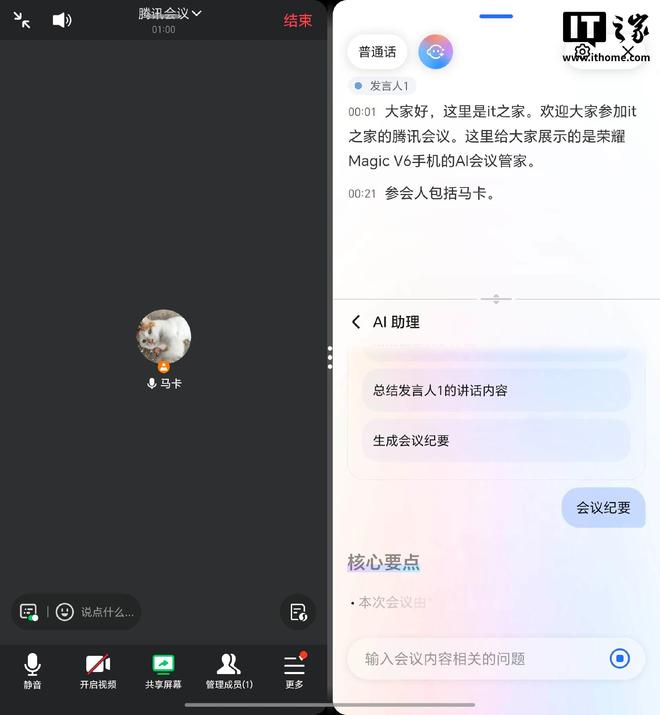660x715 pixels.
Task: Open the 更多 menu
Action: coord(294,670)
